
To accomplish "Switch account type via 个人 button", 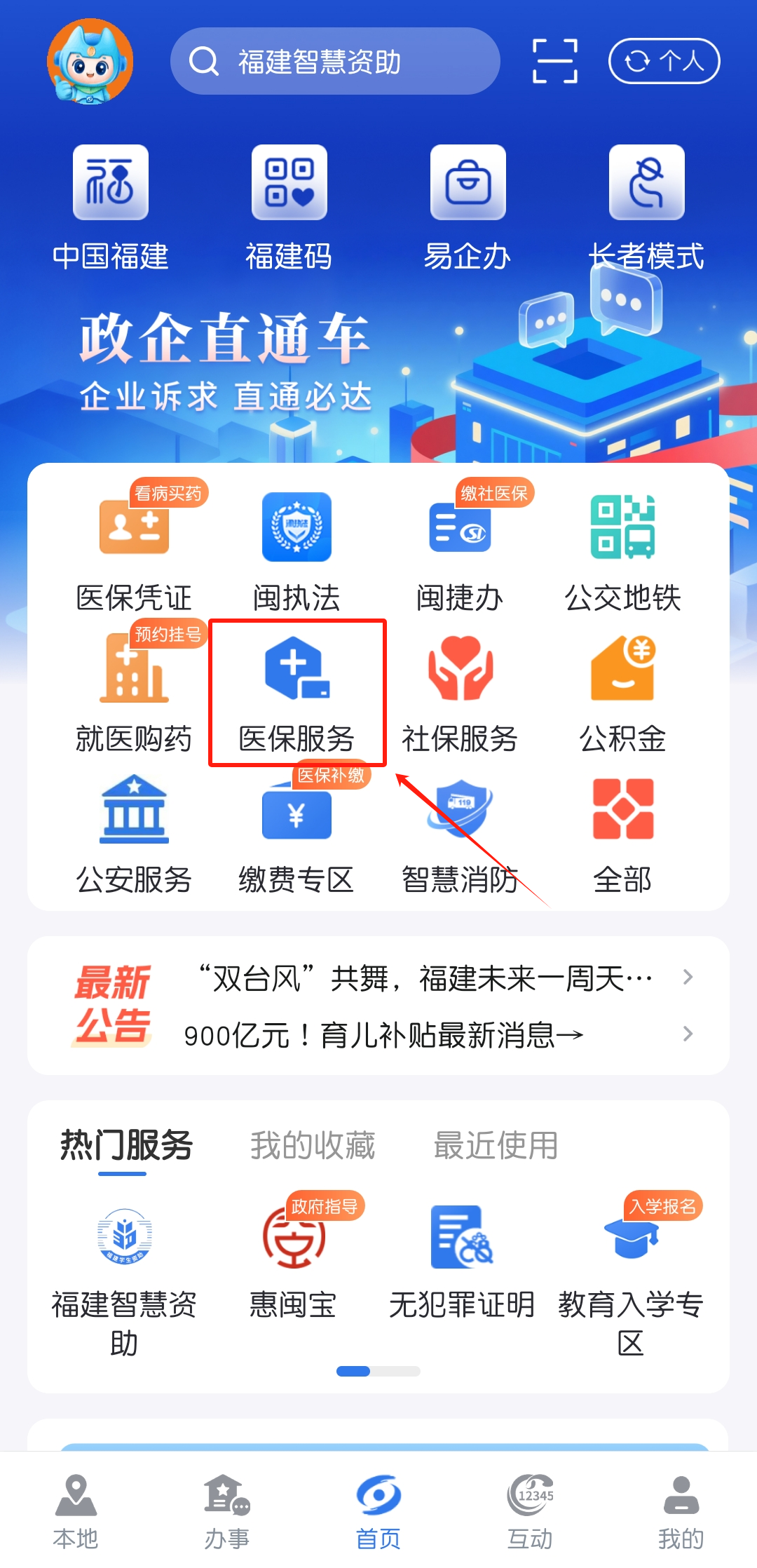I will pyautogui.click(x=664, y=62).
